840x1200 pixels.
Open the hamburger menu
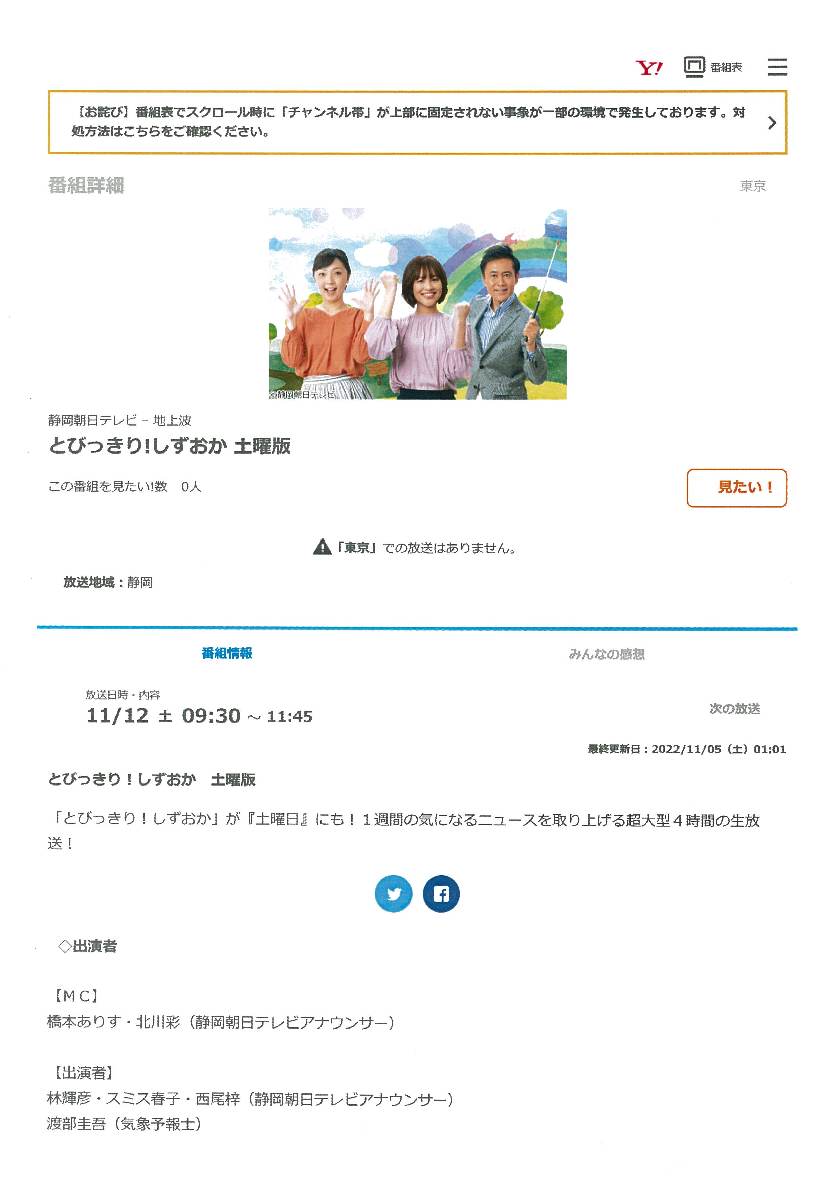pyautogui.click(x=777, y=67)
